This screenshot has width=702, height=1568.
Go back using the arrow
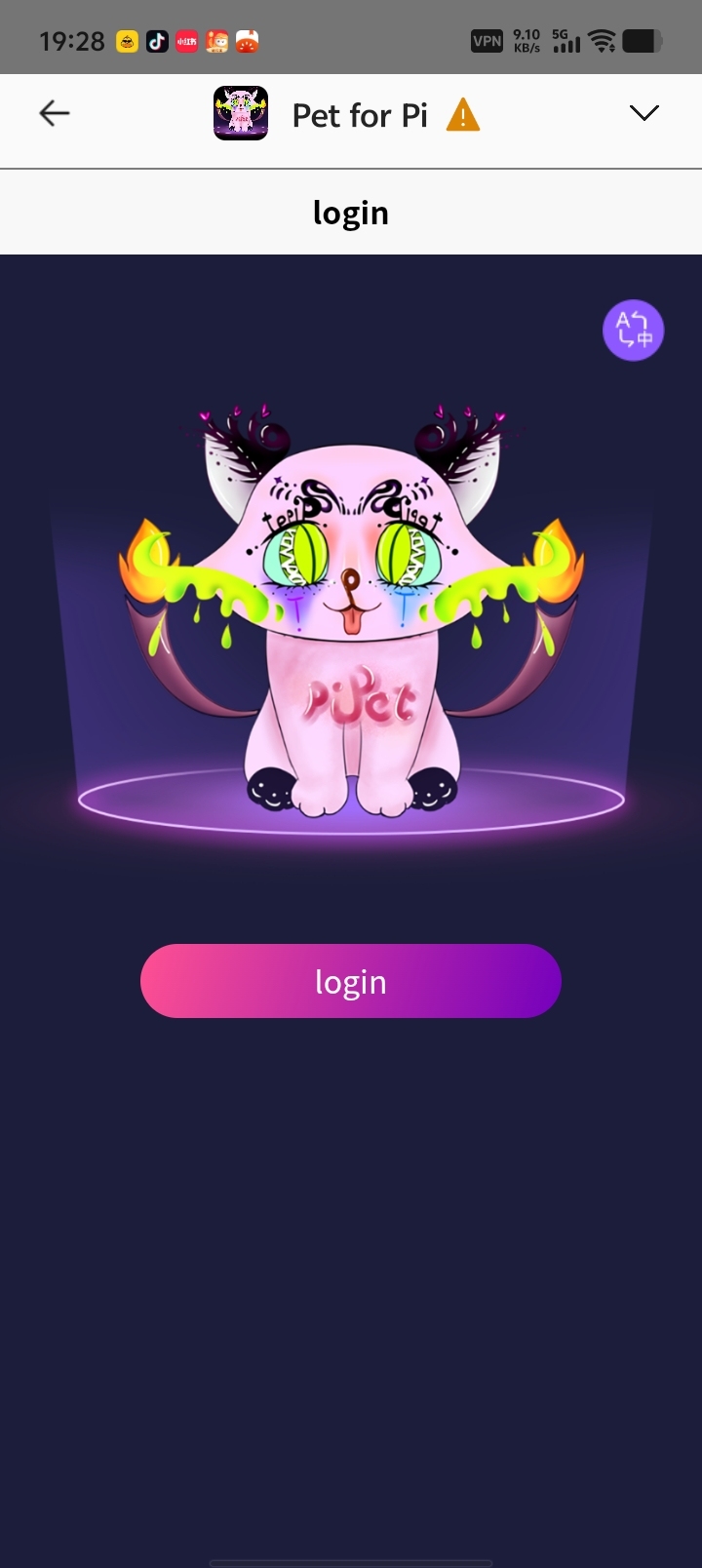(x=55, y=114)
